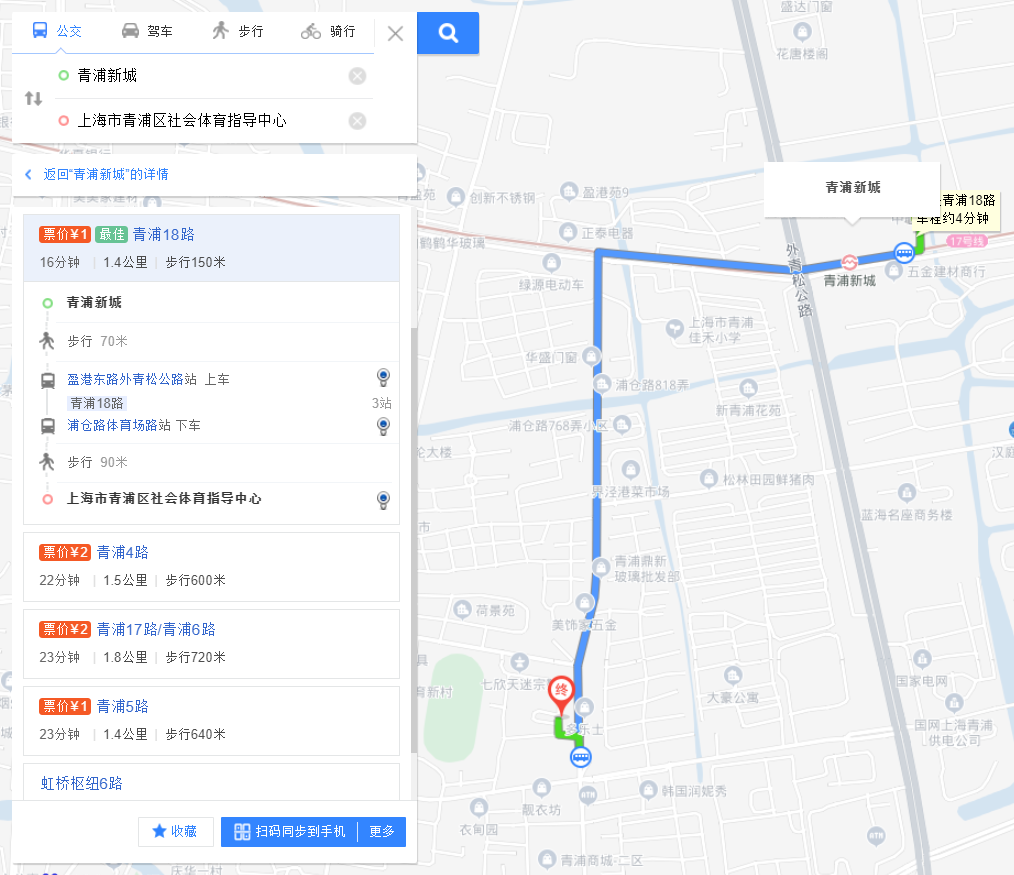The width and height of the screenshot is (1014, 875).
Task: Collapse the 青浦18路 route option
Action: 211,247
